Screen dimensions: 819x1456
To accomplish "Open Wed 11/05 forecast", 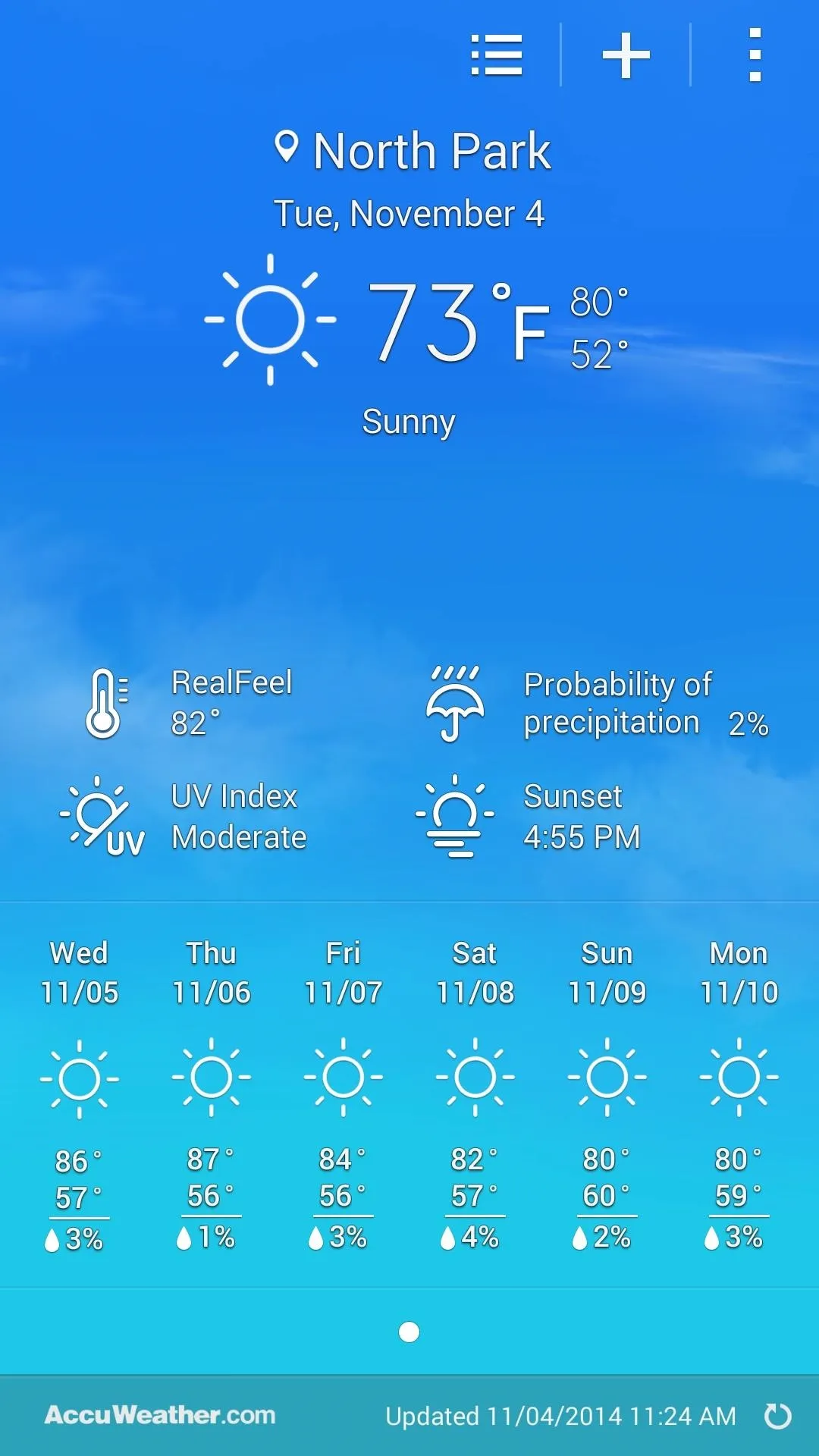I will point(80,1096).
